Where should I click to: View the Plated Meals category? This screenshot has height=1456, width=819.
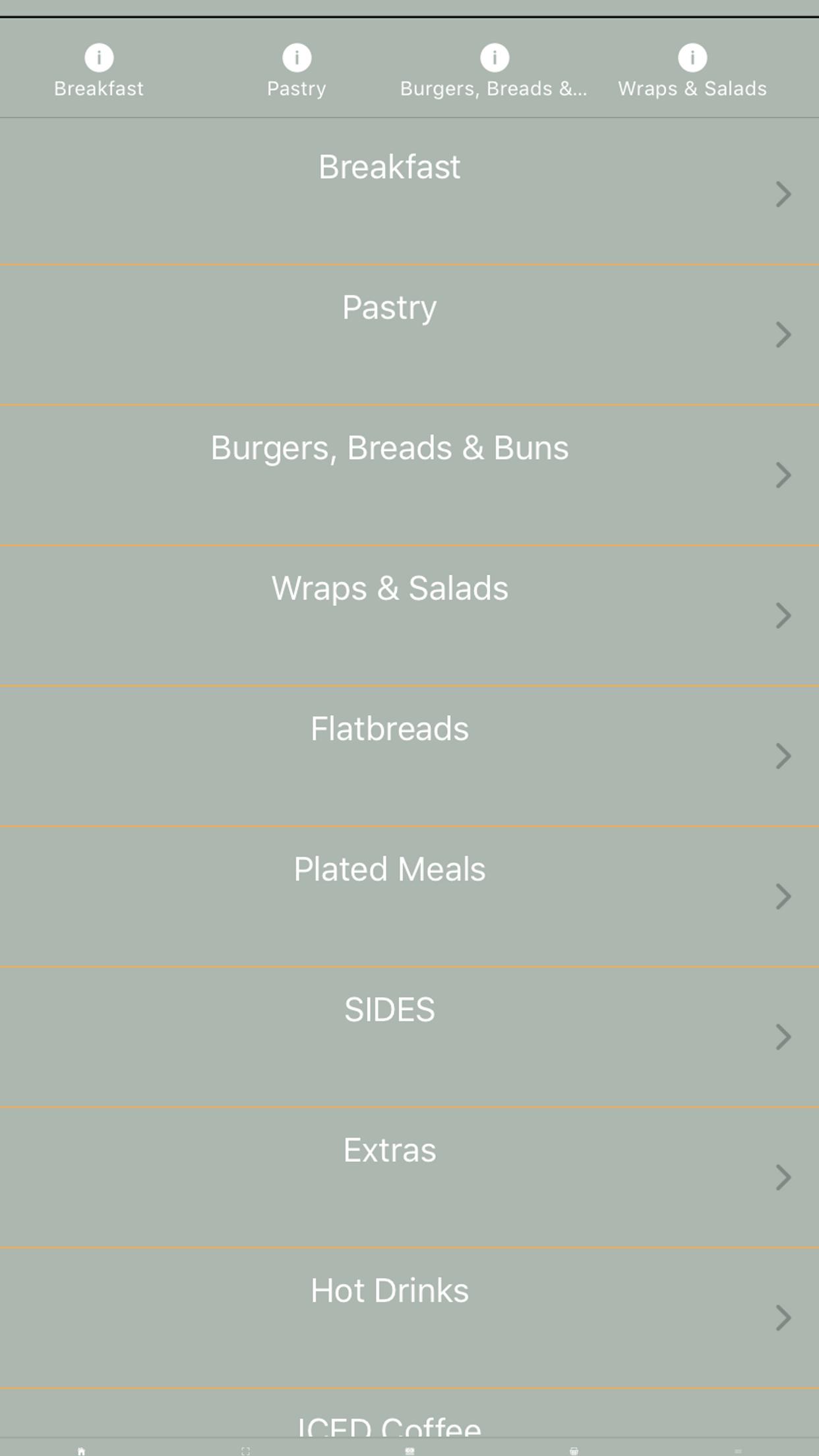(409, 896)
